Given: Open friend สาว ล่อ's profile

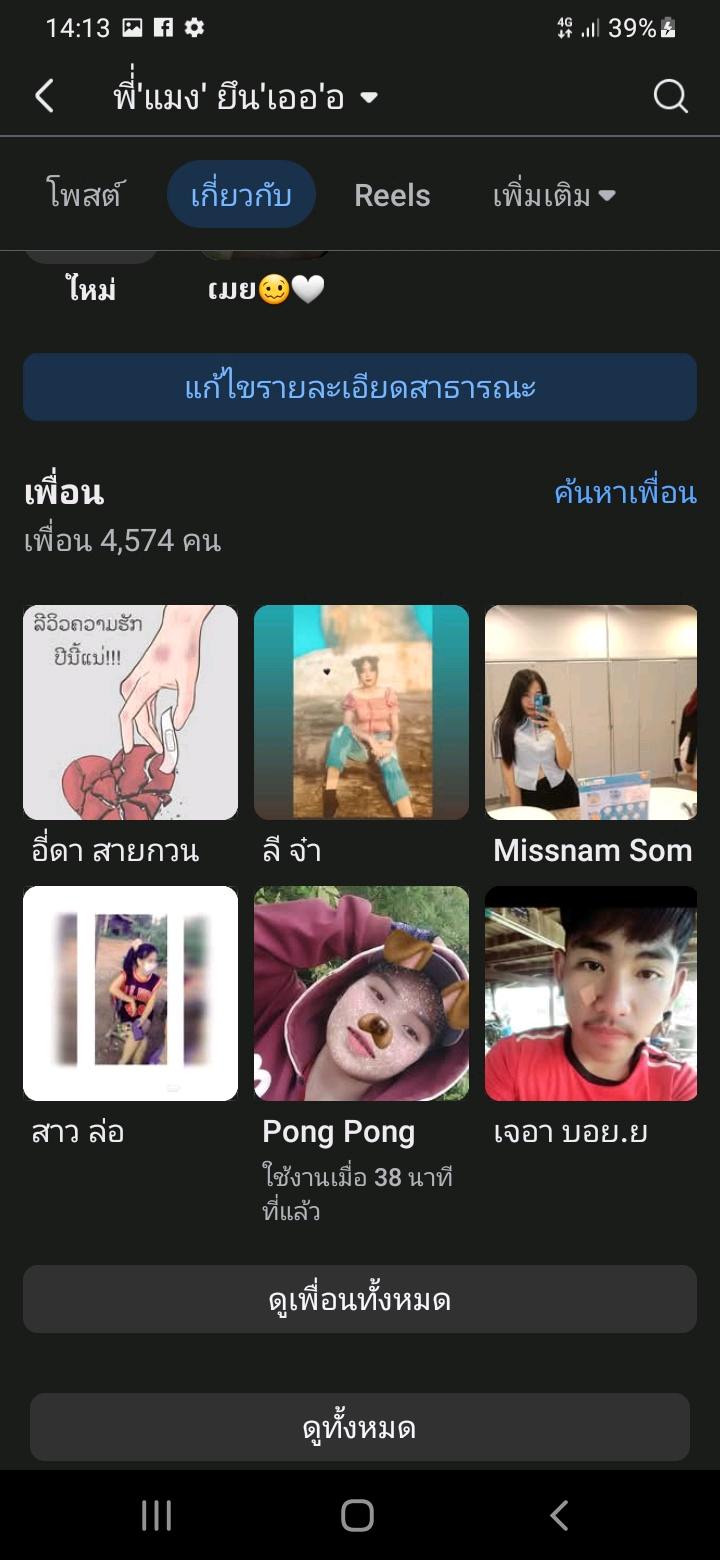Looking at the screenshot, I should pyautogui.click(x=130, y=994).
